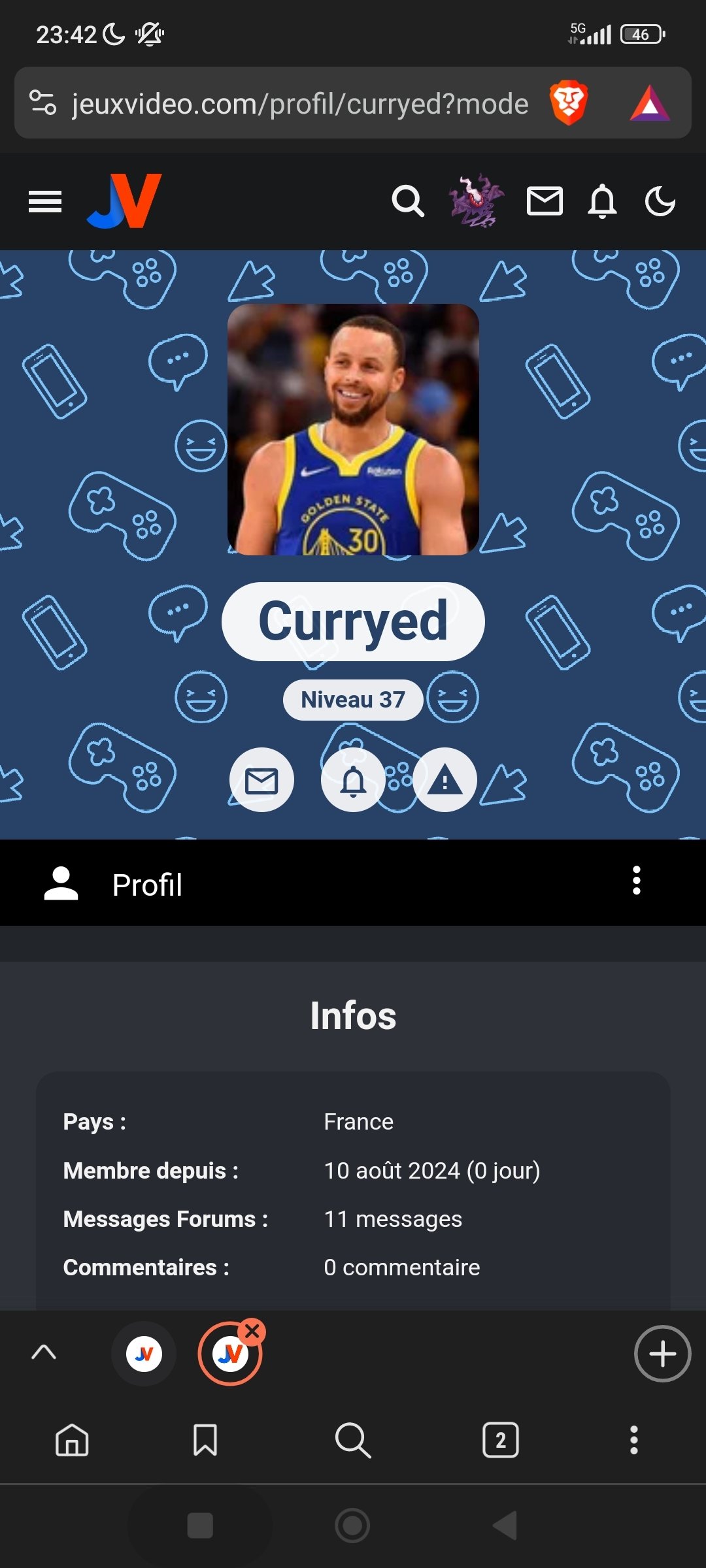Go to browser home page
Screen dimensions: 706x1568
(x=72, y=1440)
